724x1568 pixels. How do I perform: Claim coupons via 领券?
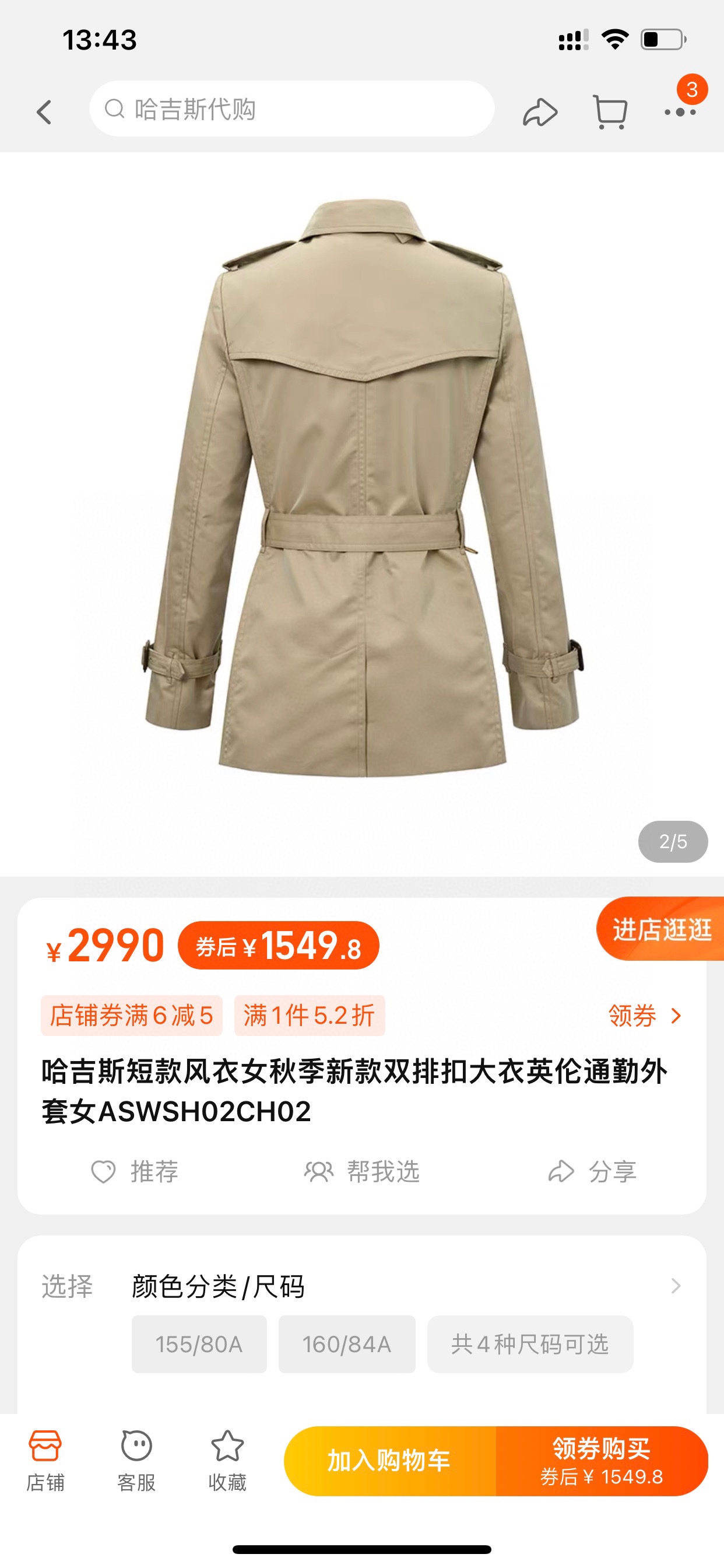point(645,1016)
